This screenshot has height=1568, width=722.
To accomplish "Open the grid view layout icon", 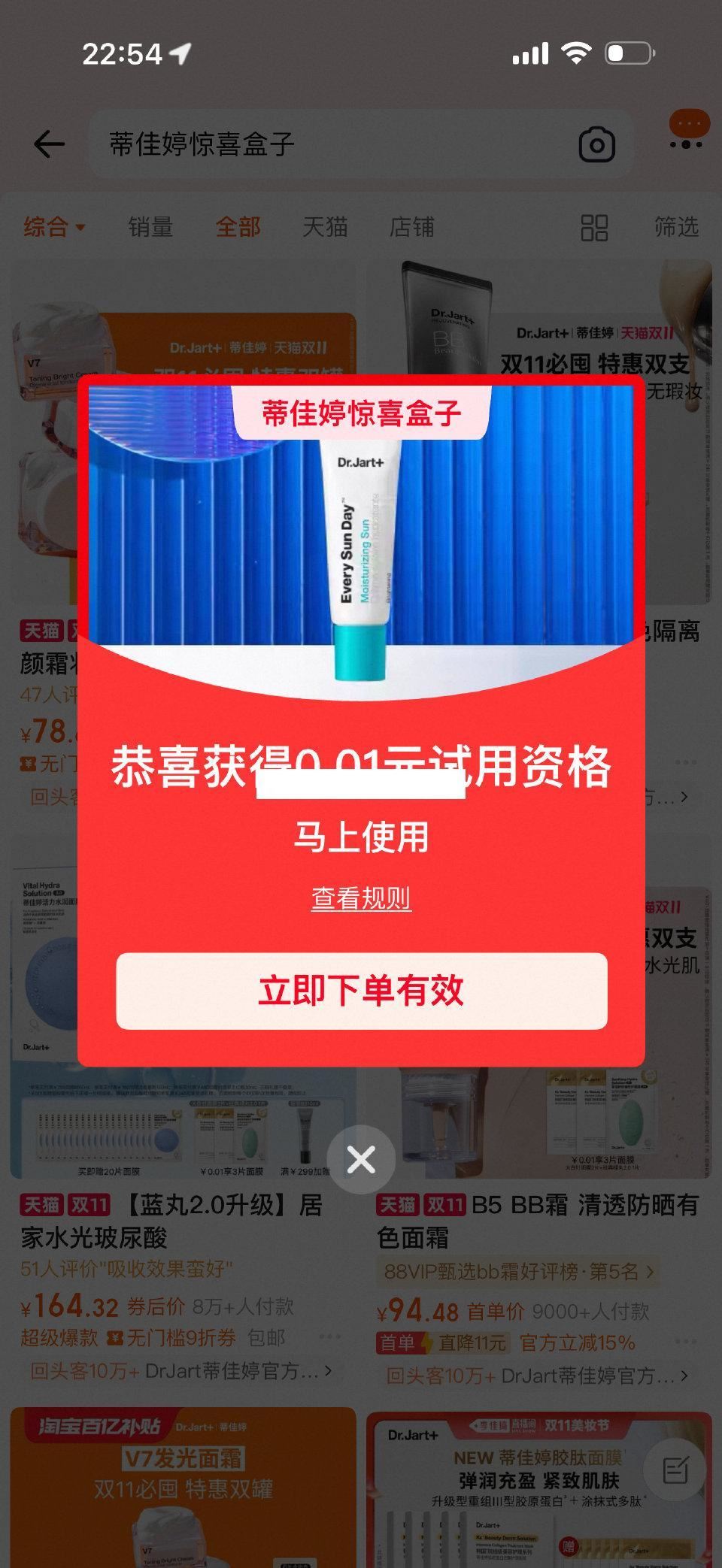I will pos(593,227).
